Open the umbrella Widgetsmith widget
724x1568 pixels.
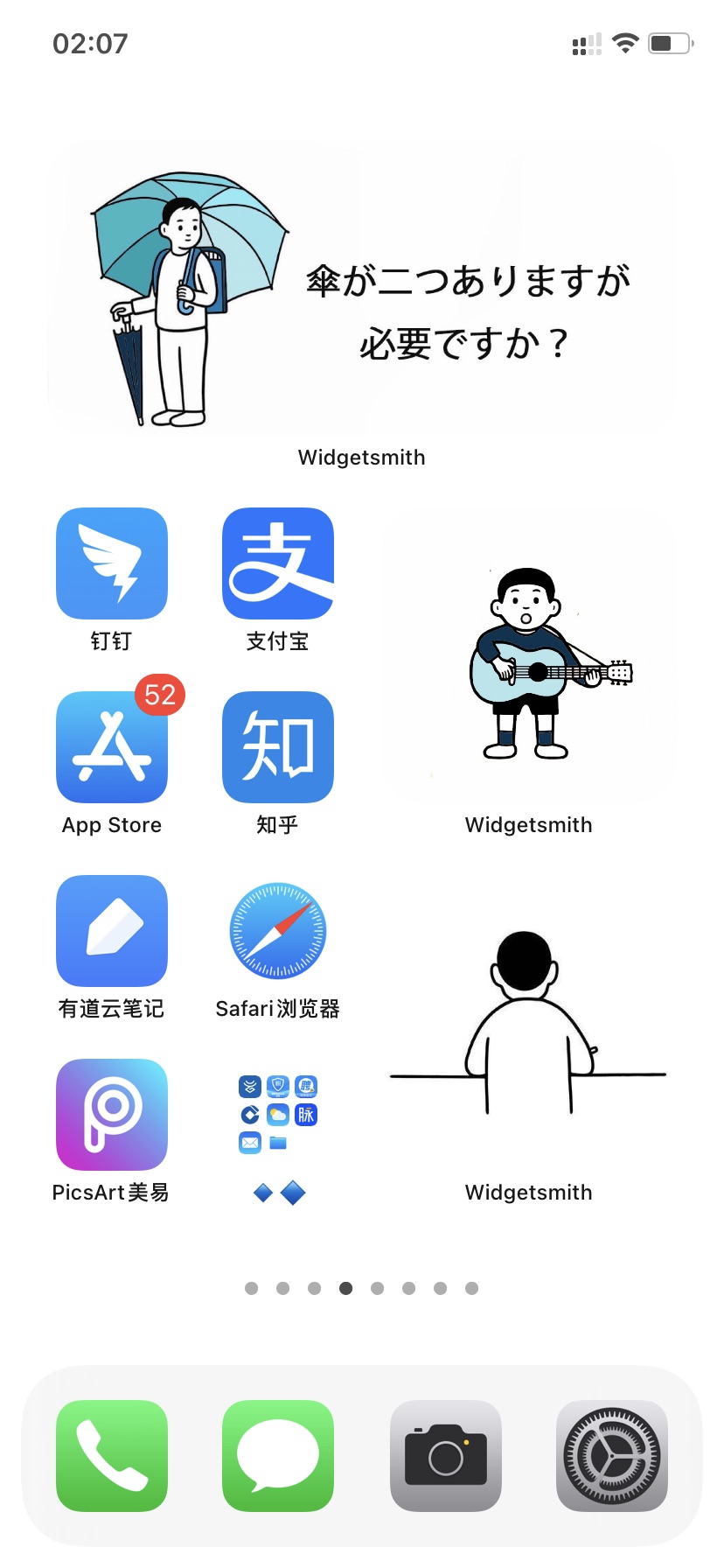[x=362, y=289]
